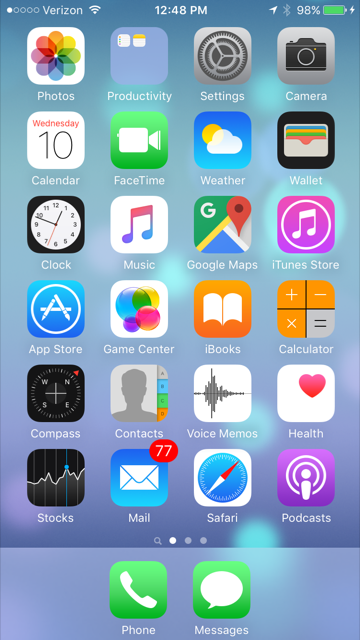Open the Phone app in dock
Screen dimensions: 360x640
pyautogui.click(x=138, y=590)
